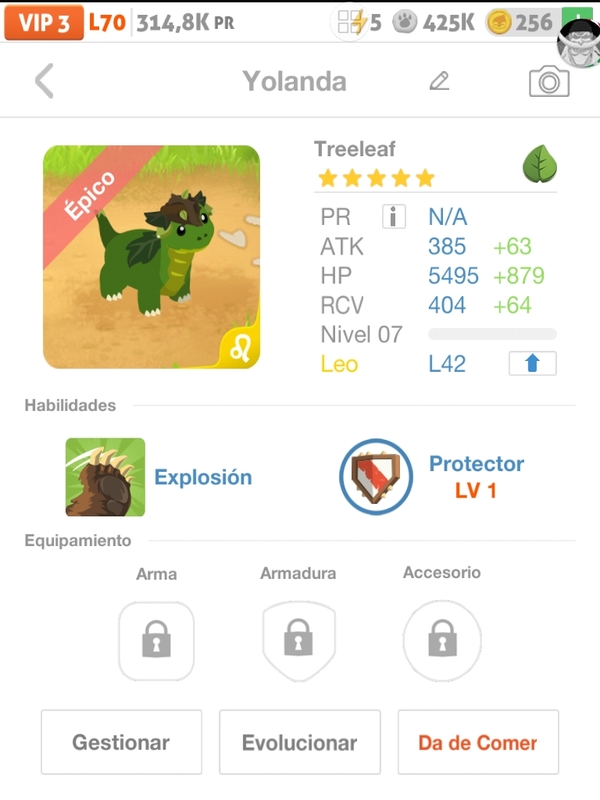
Task: Tap the player avatar in the corner
Action: (576, 40)
